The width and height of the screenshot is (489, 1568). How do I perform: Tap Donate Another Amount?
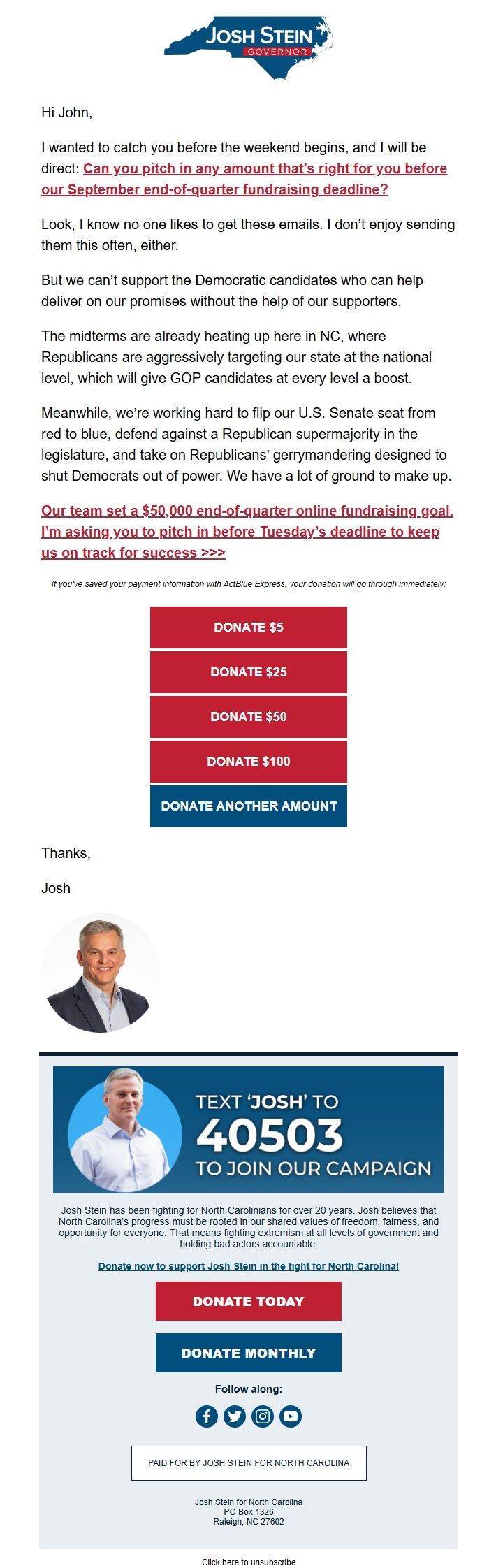[x=248, y=806]
